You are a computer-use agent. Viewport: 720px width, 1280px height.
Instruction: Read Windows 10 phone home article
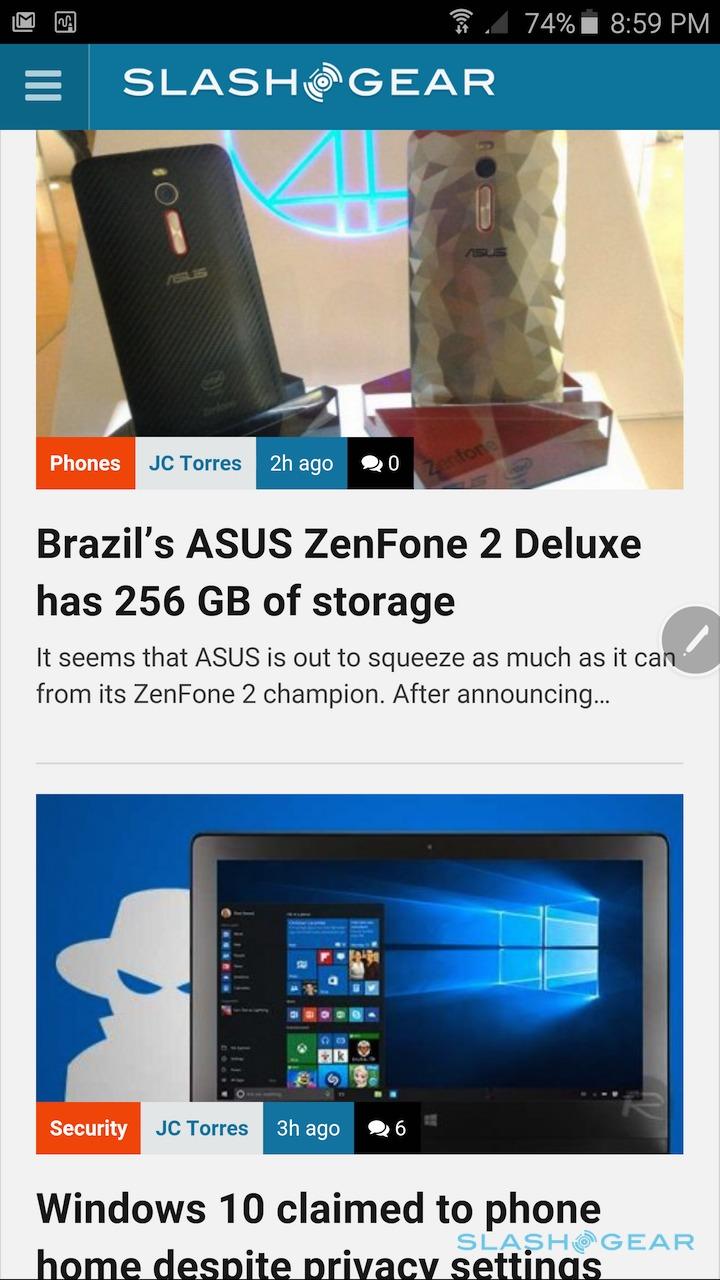(320, 1232)
